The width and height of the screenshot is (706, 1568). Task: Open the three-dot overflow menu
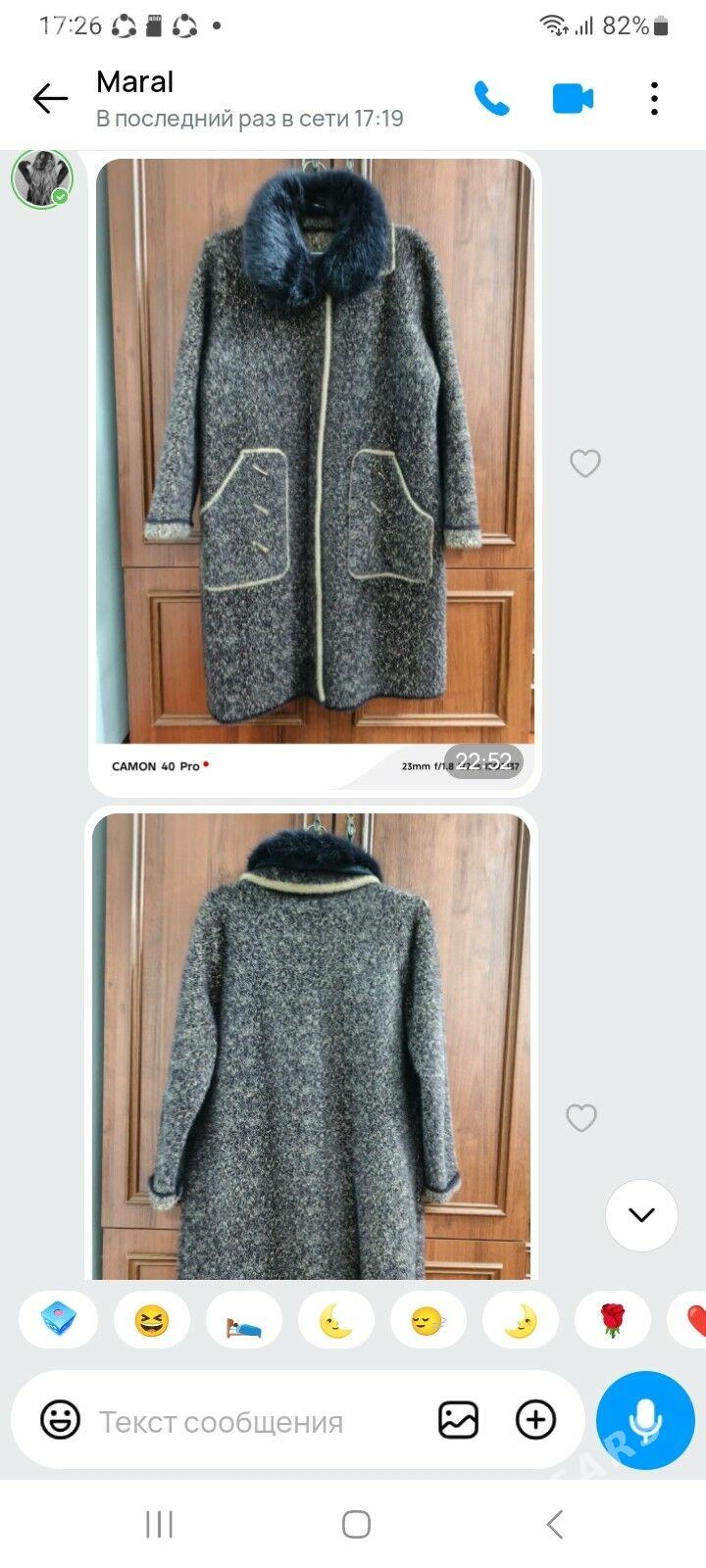click(x=654, y=99)
